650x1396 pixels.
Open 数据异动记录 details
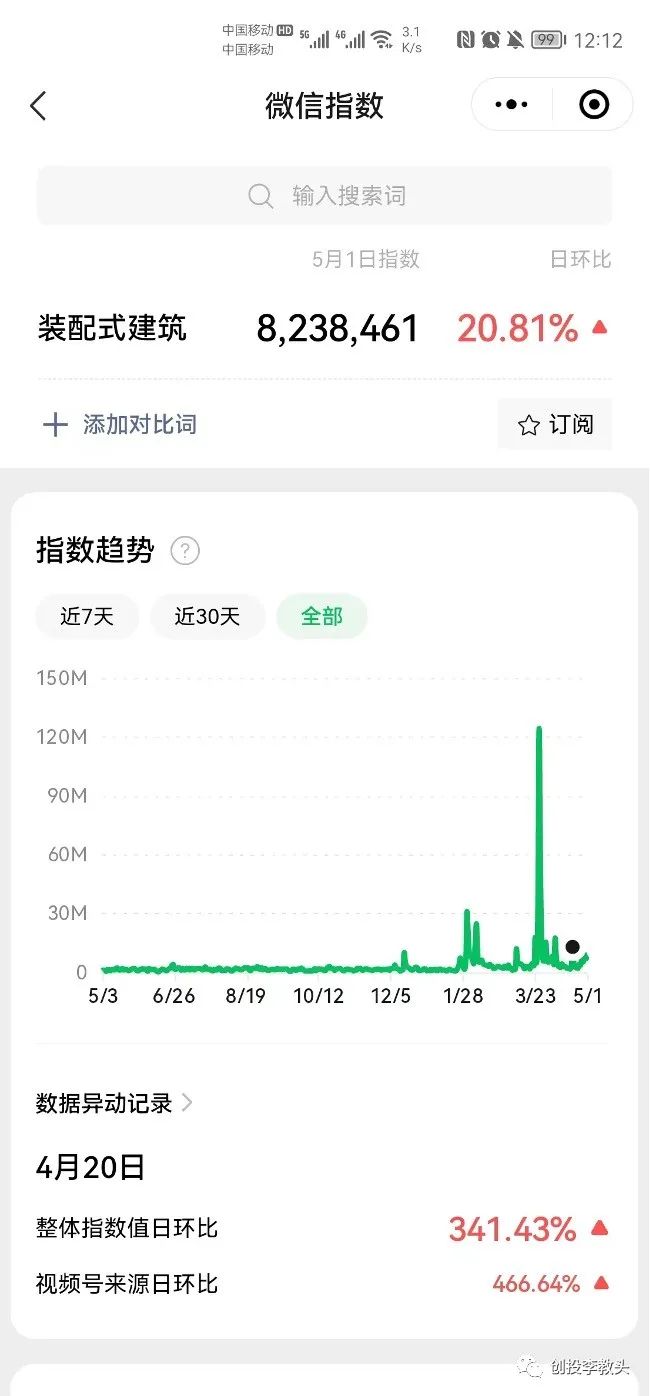pos(114,1103)
